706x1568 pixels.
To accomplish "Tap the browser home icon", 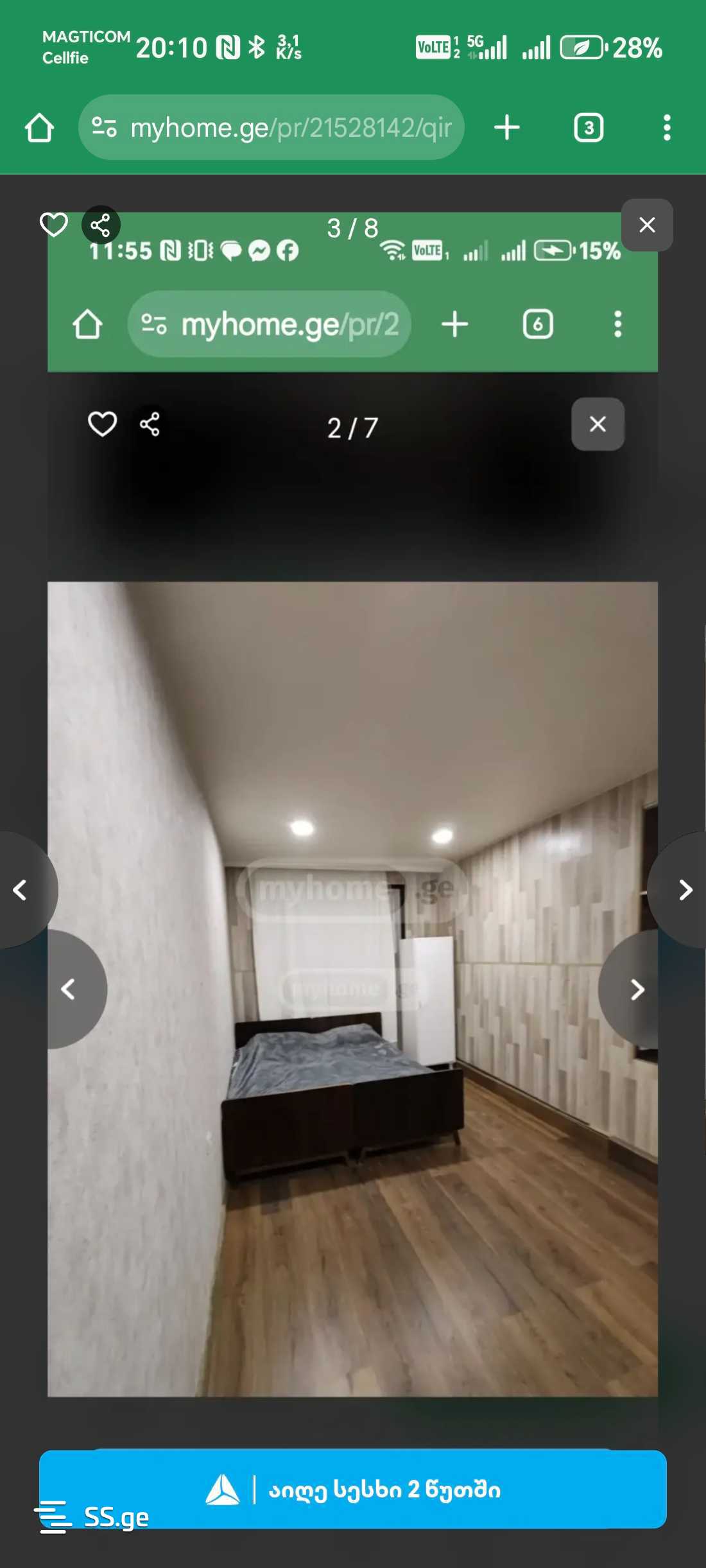I will (39, 127).
